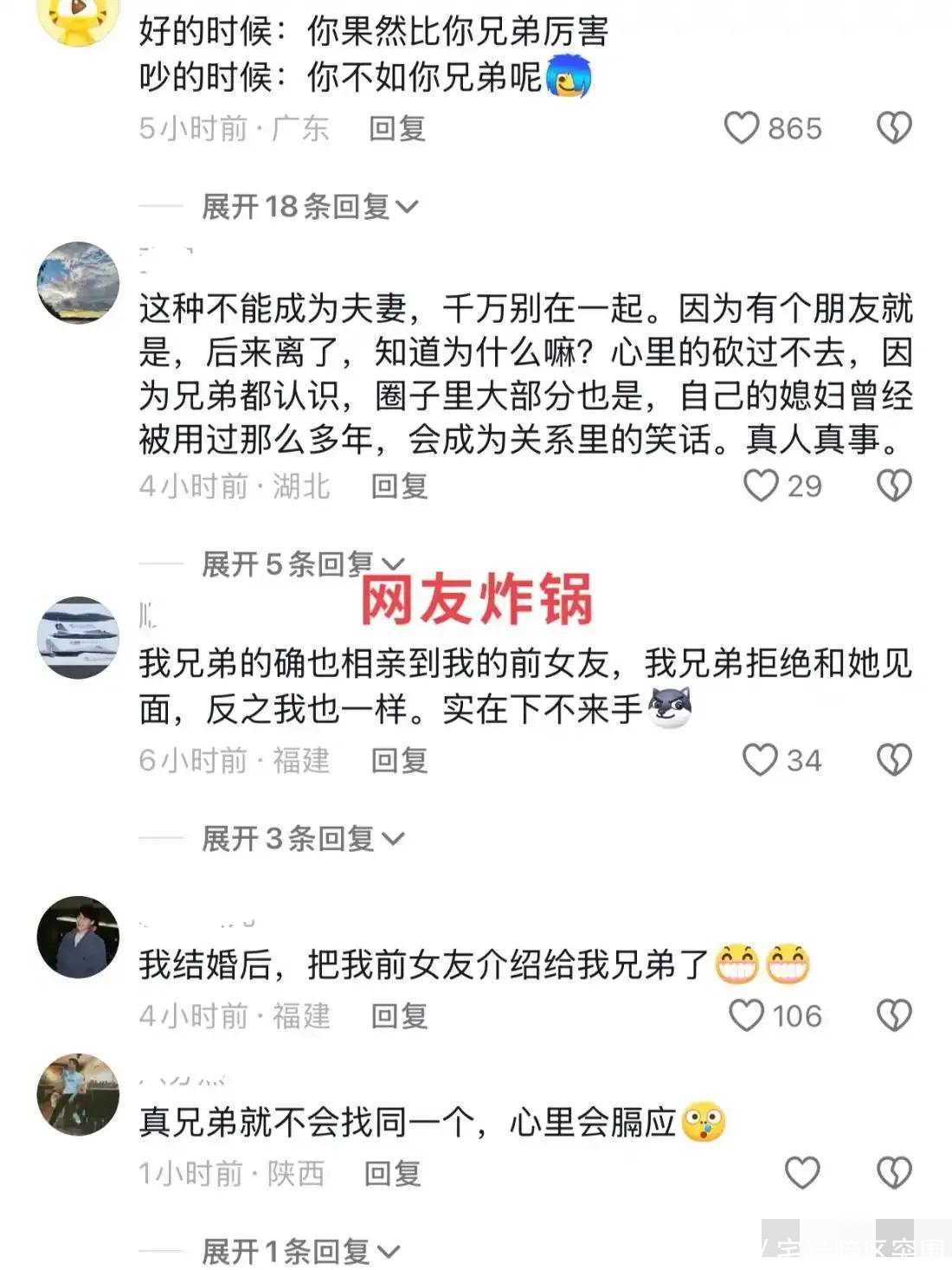The width and height of the screenshot is (952, 1270).
Task: Dislike the 相亲到我的前女友 comment
Action: [894, 760]
